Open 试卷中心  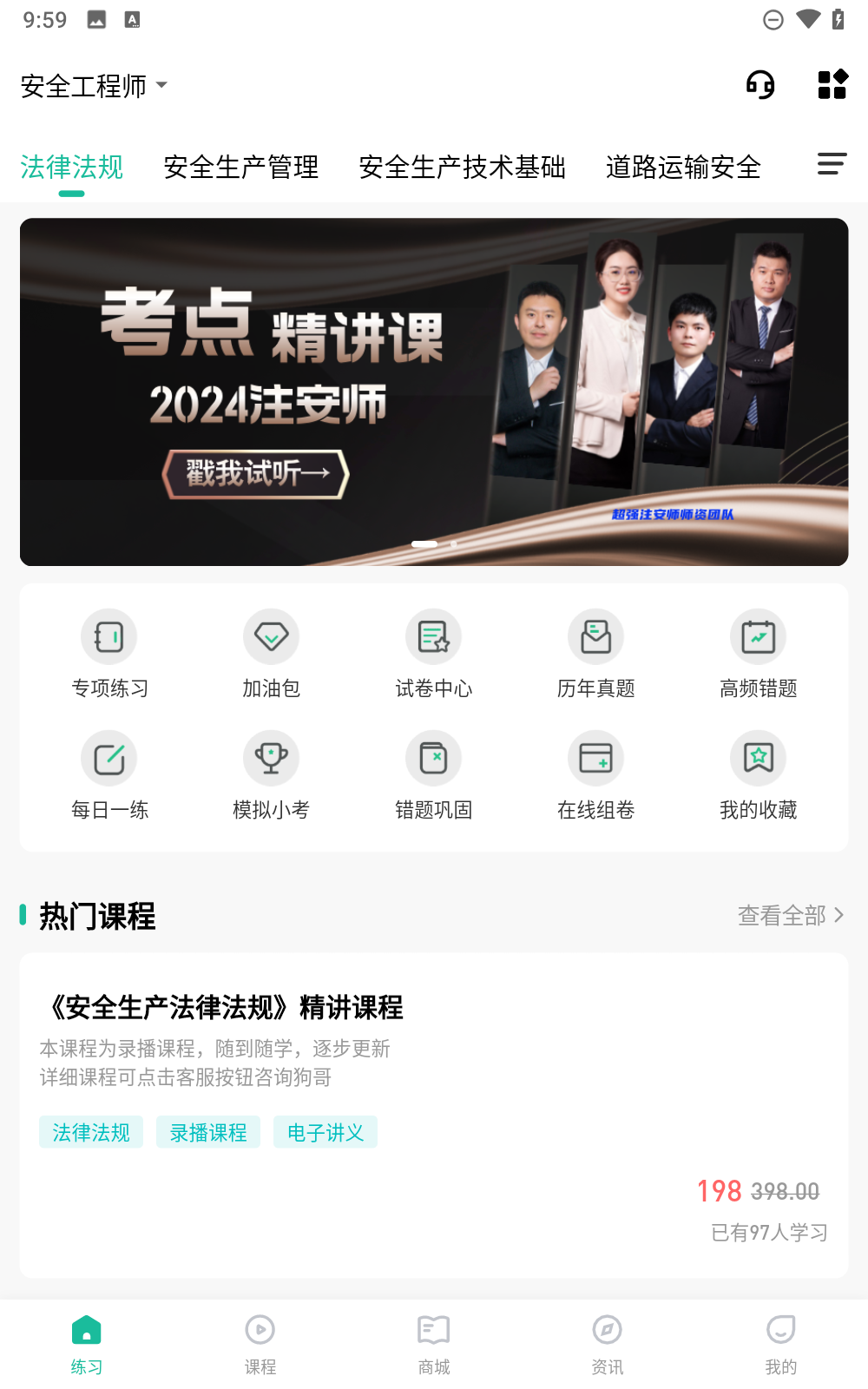click(434, 655)
